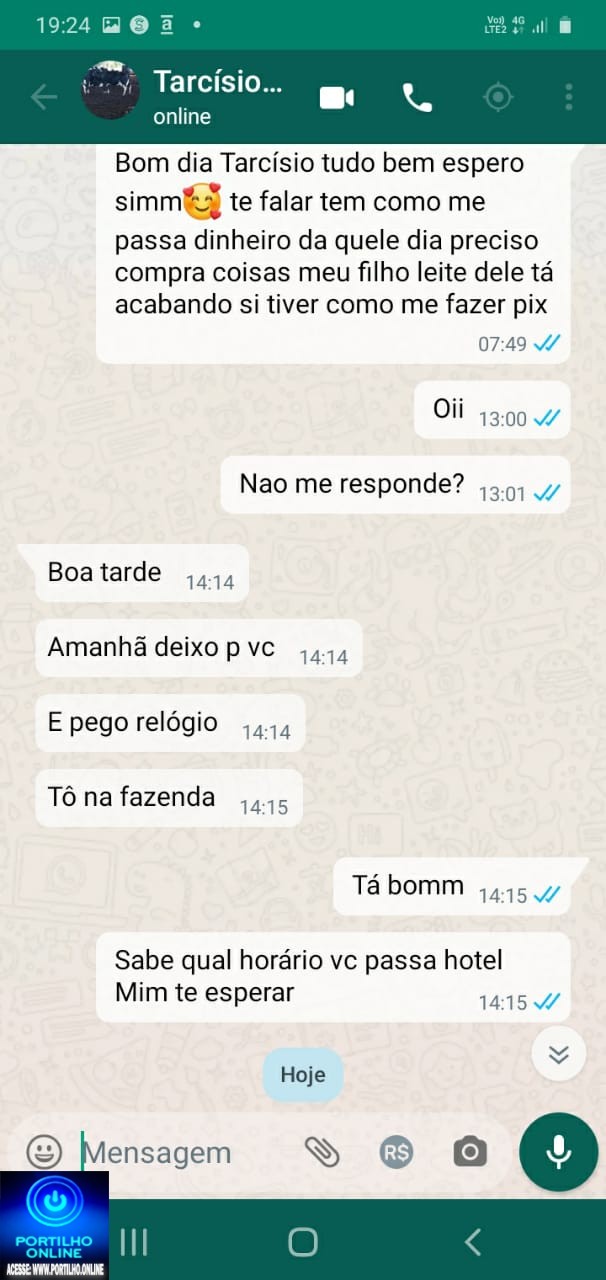Tap the system back button
The height and width of the screenshot is (1280, 606).
[x=473, y=1242]
